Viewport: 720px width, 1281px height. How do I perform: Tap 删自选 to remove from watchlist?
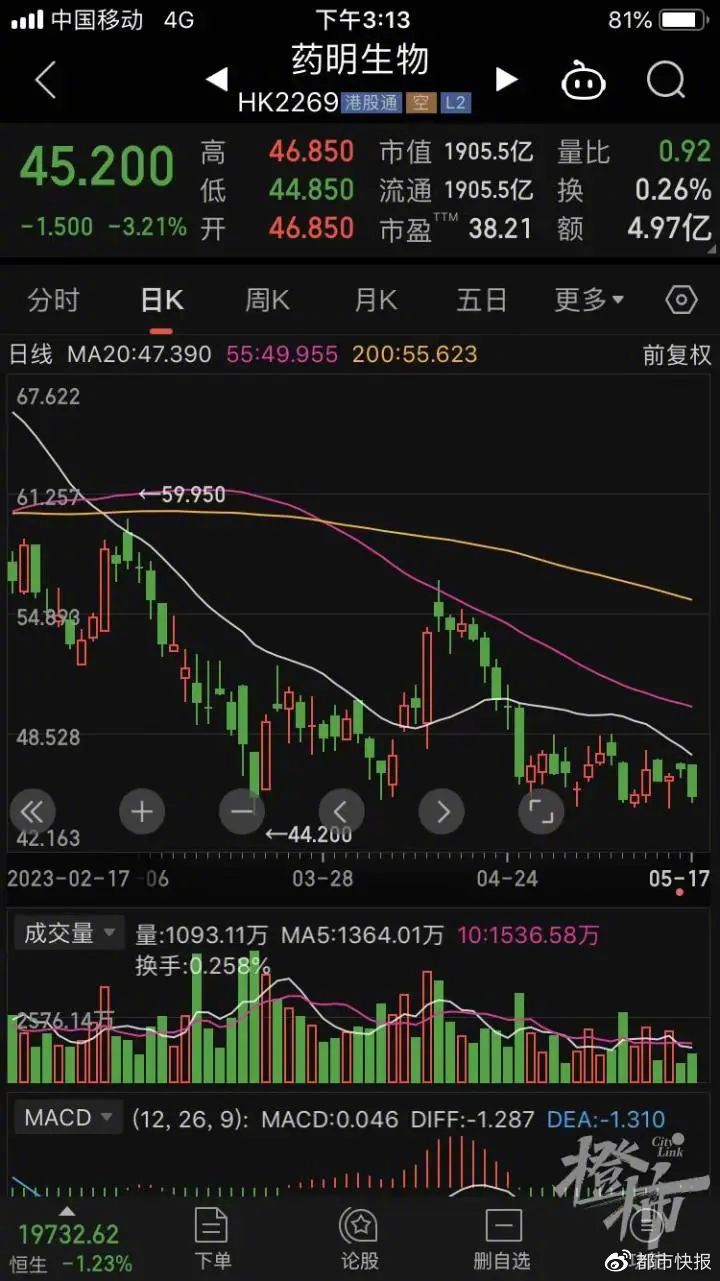(503, 1240)
